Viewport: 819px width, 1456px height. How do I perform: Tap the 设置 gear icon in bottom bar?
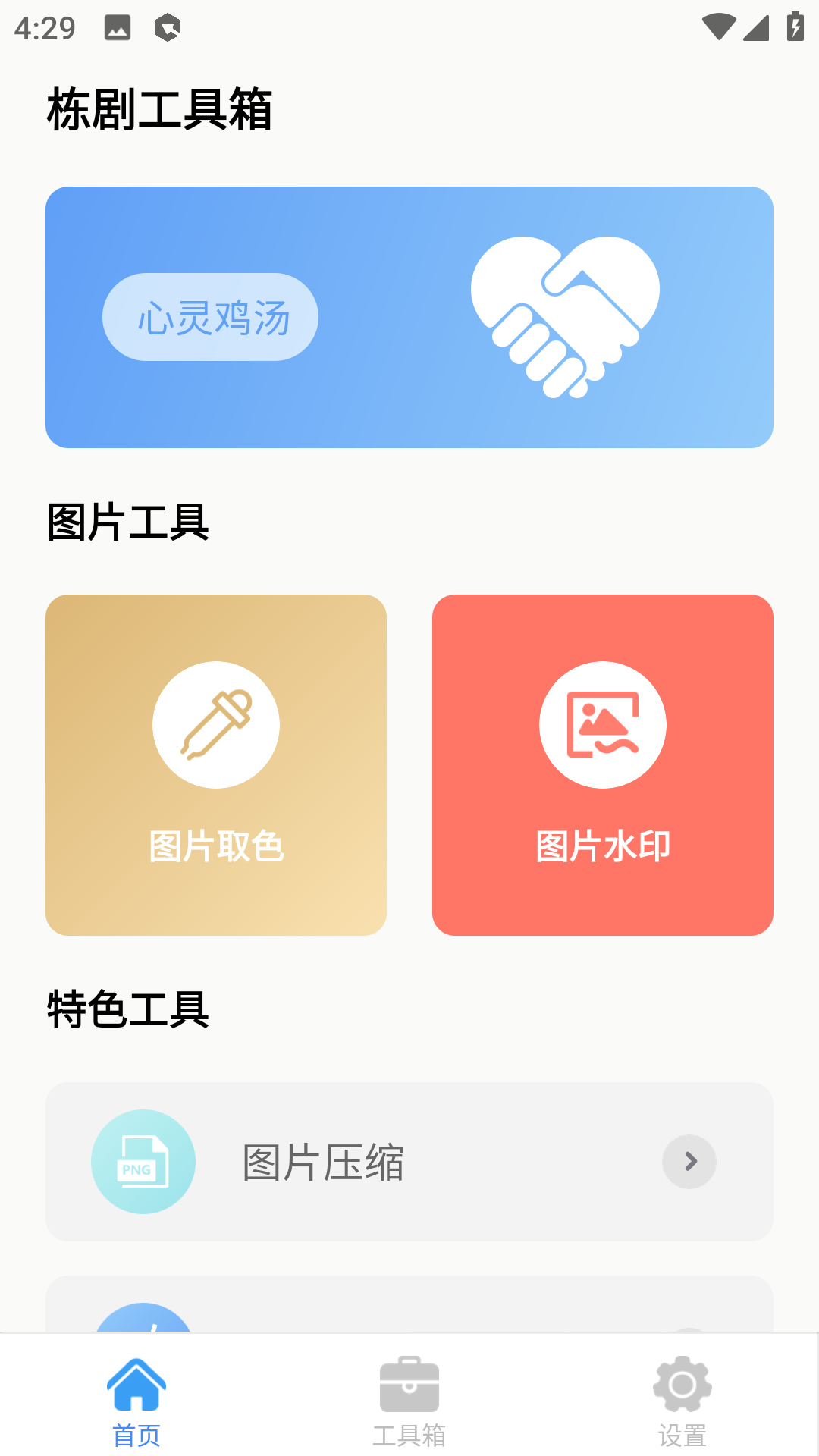point(682,1382)
